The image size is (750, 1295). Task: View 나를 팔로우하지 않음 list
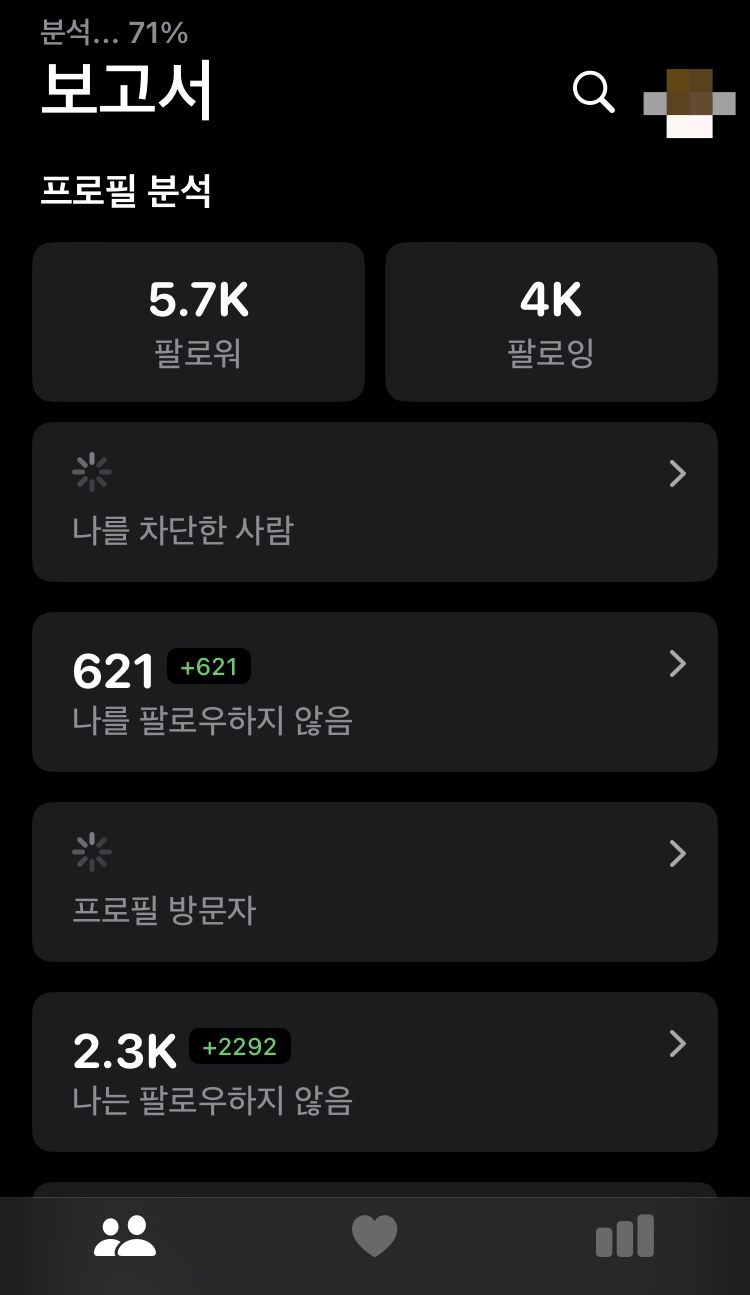[x=375, y=692]
